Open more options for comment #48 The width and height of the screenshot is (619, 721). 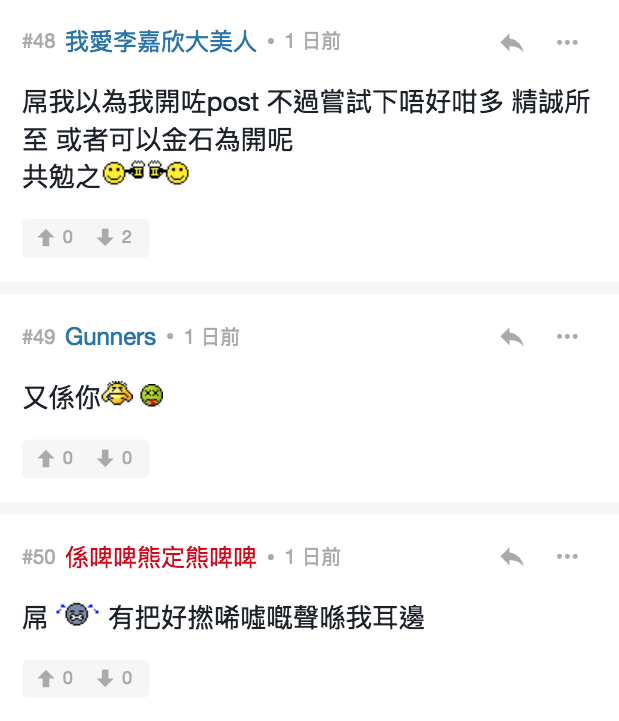[567, 42]
